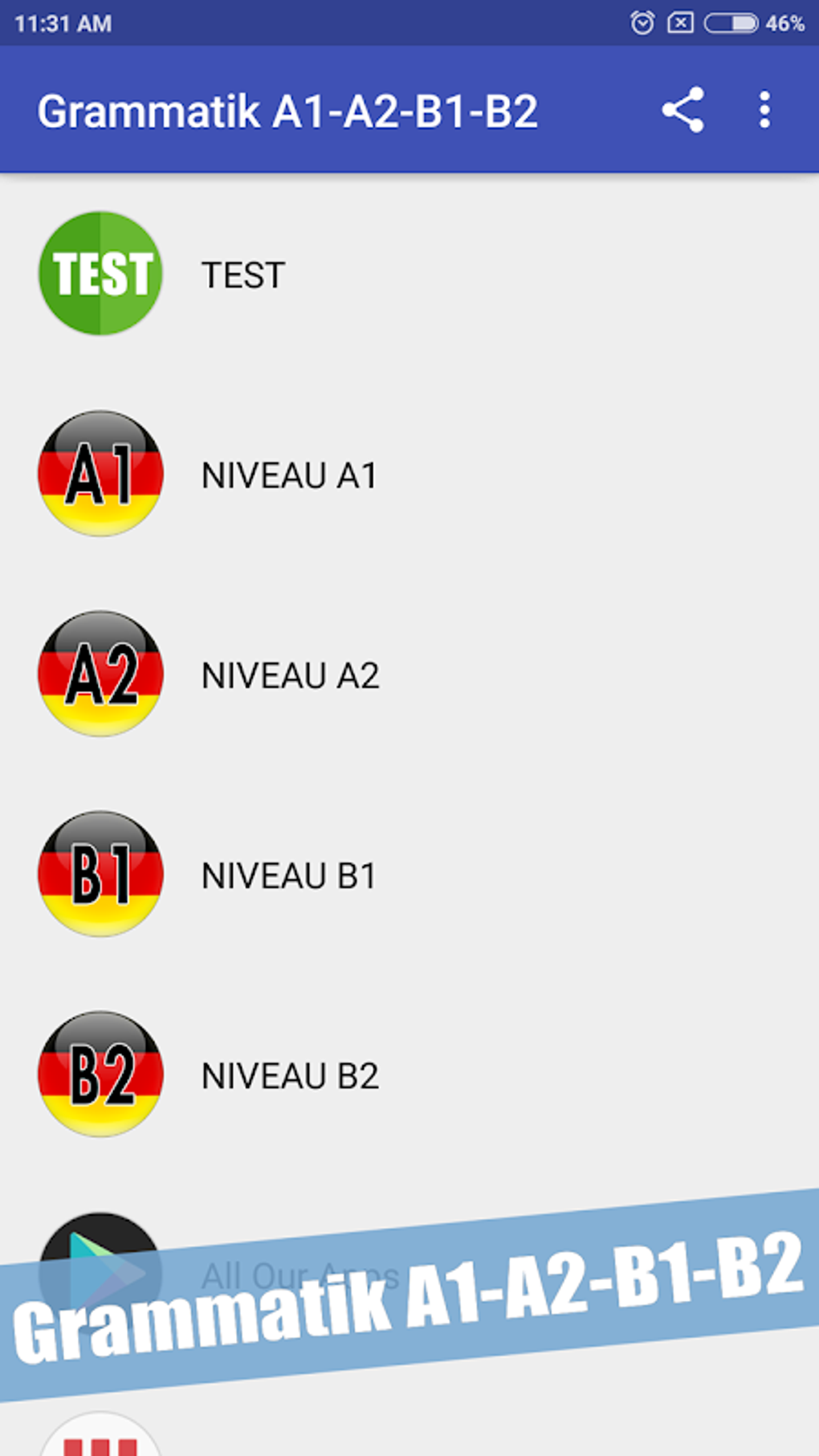
Task: Tap the green TEST badge icon
Action: pyautogui.click(x=98, y=273)
